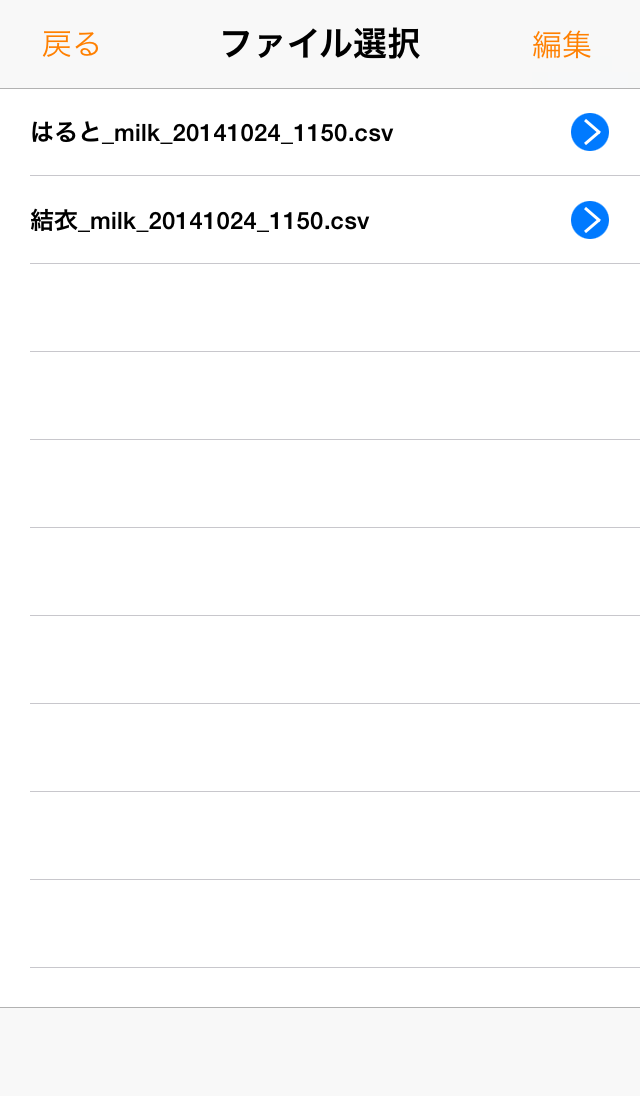640x1096 pixels.
Task: Open the detail arrow for 結衣_milk file
Action: 590,220
